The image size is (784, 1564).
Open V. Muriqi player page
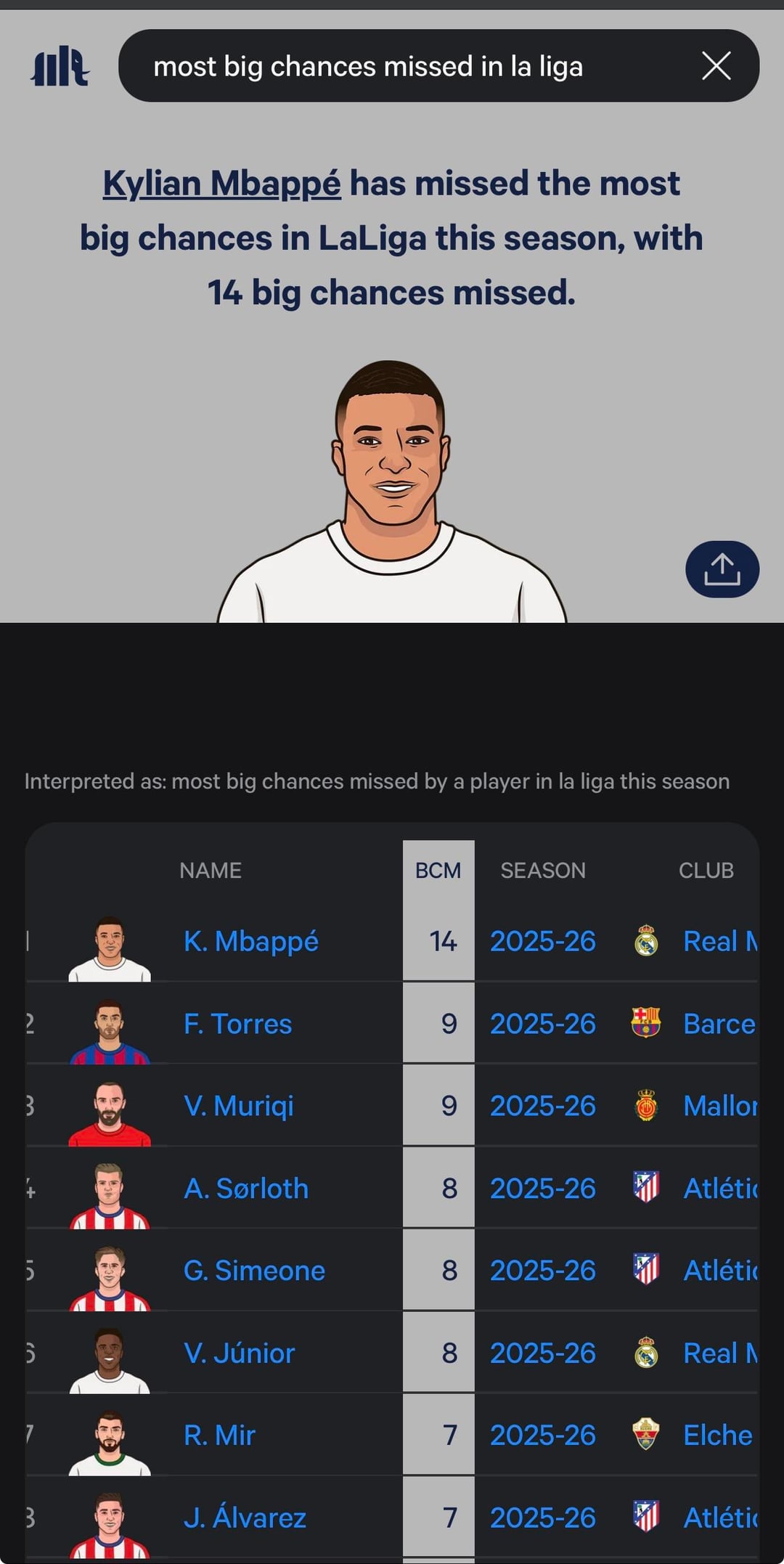click(x=238, y=1106)
